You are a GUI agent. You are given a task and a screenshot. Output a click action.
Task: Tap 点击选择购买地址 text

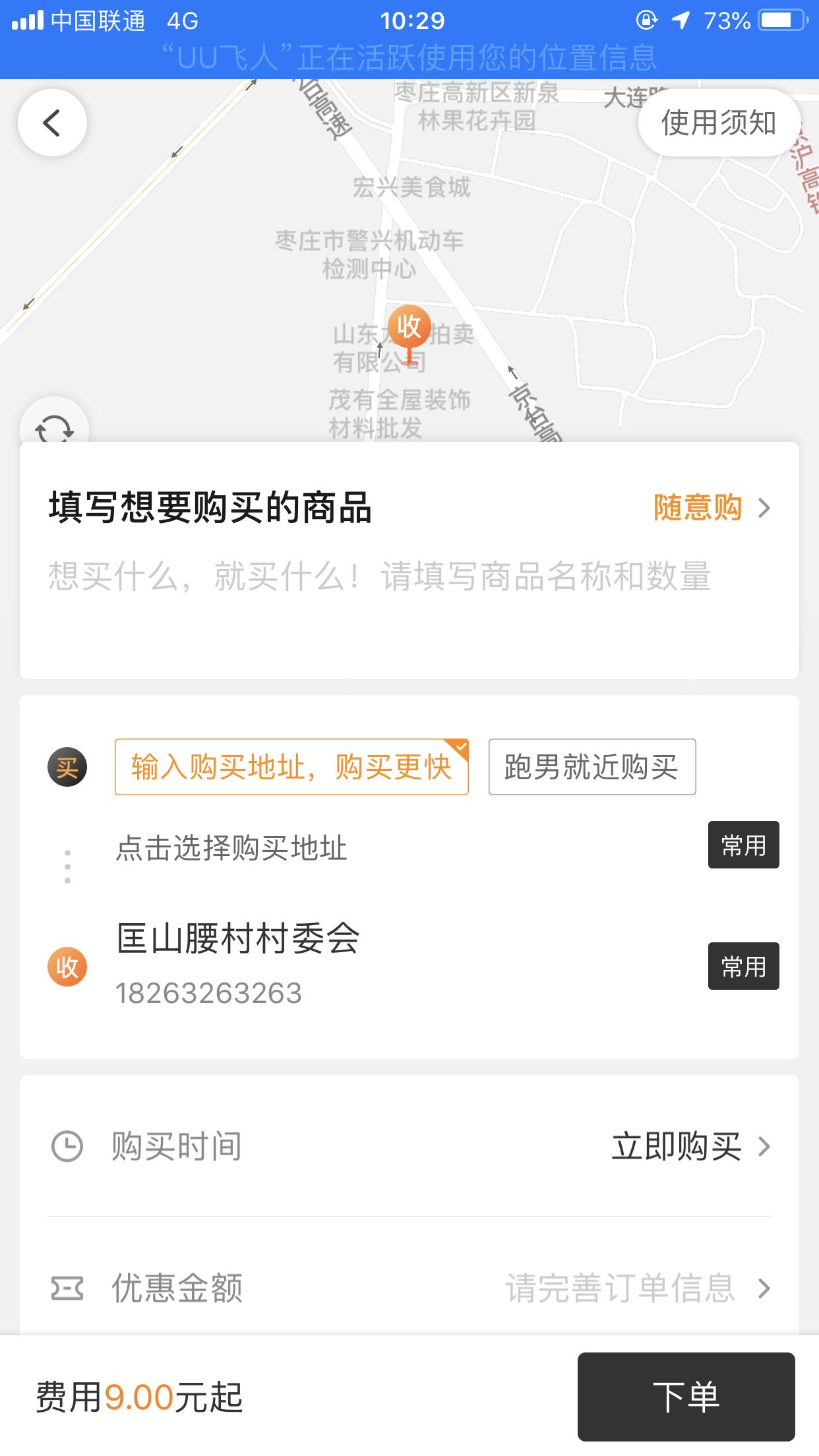click(x=232, y=846)
